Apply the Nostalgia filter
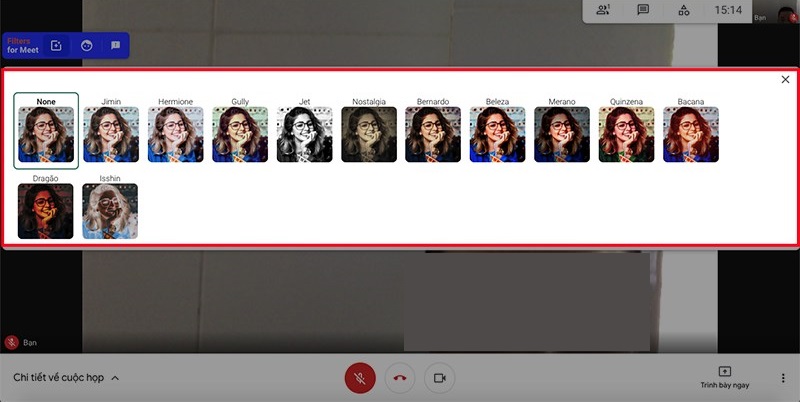This screenshot has width=800, height=402. tap(368, 134)
